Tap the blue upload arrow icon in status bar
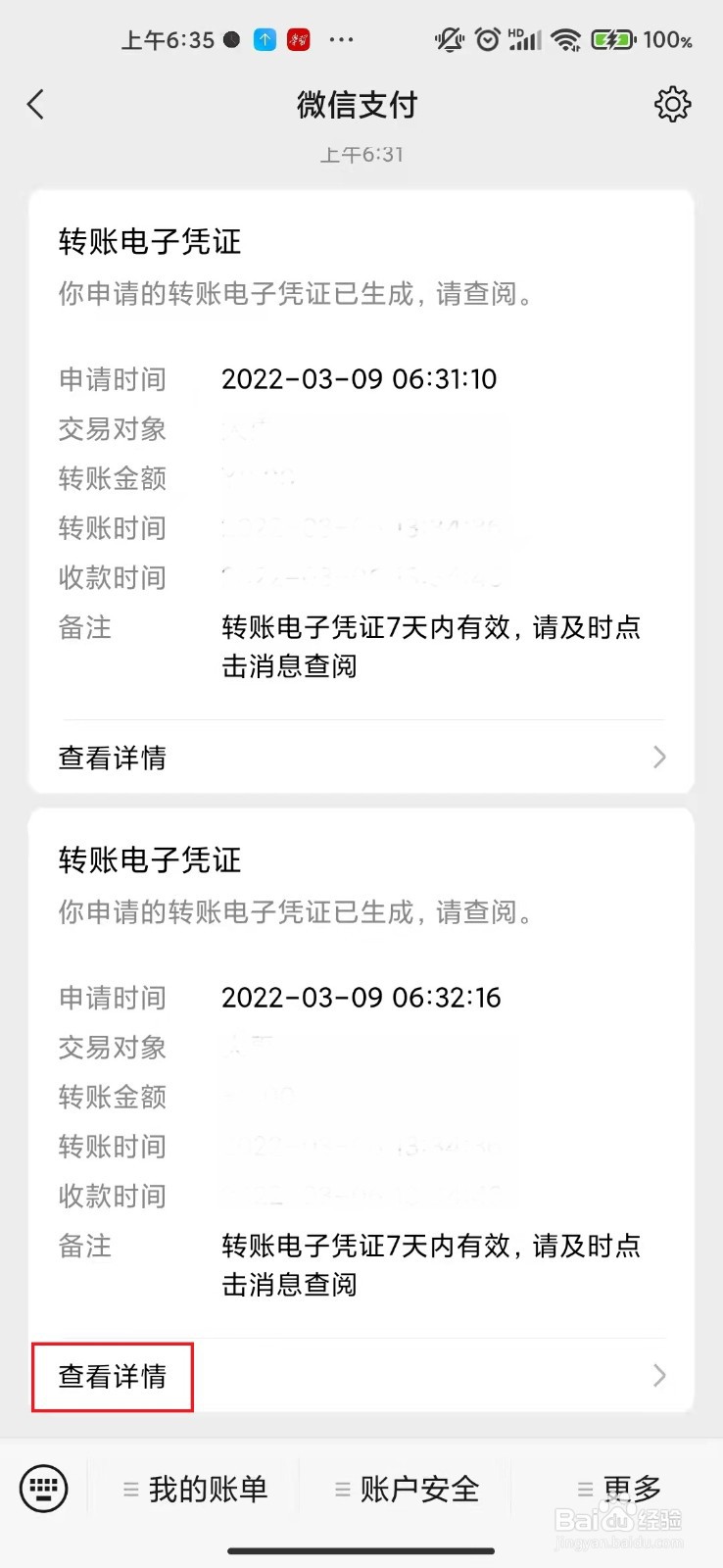Image resolution: width=723 pixels, height=1568 pixels. (264, 40)
